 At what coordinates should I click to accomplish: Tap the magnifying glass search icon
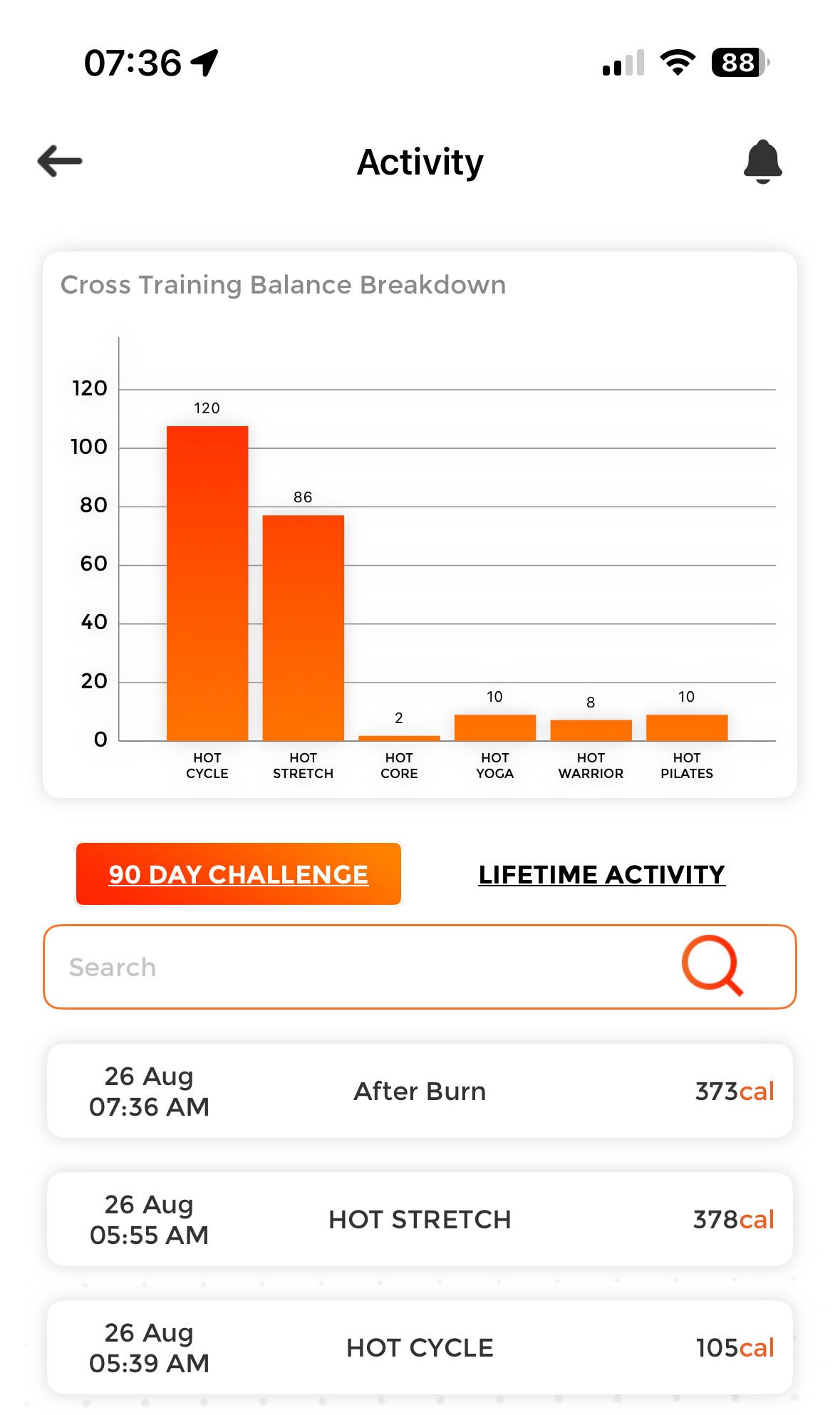click(712, 965)
